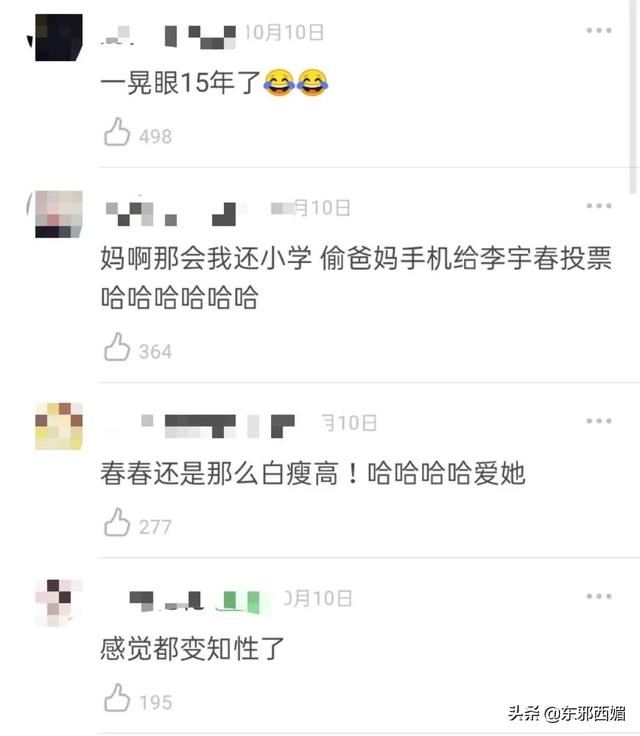
Task: Open avatar of the "一晃眼15年了" commenter
Action: click(58, 38)
